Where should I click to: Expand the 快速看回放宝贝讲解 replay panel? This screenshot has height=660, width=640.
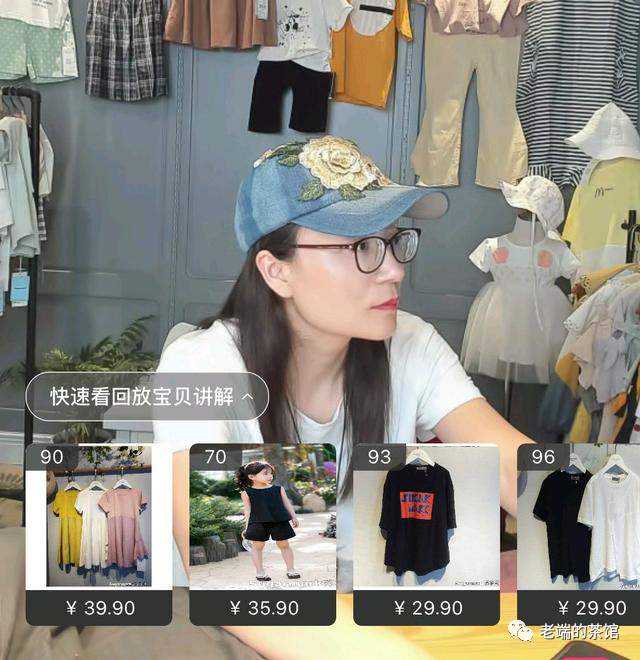tap(147, 397)
